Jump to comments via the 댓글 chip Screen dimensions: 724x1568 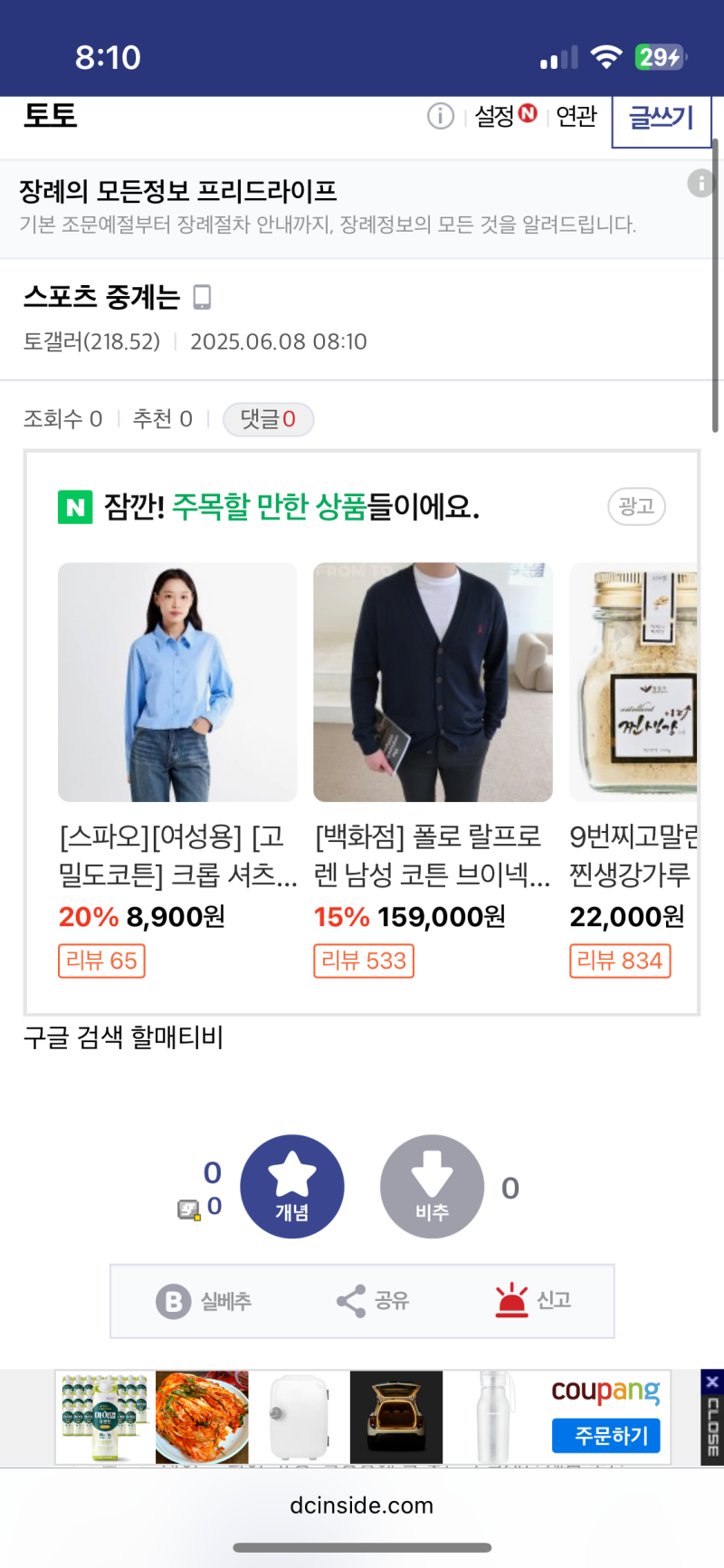pyautogui.click(x=268, y=419)
